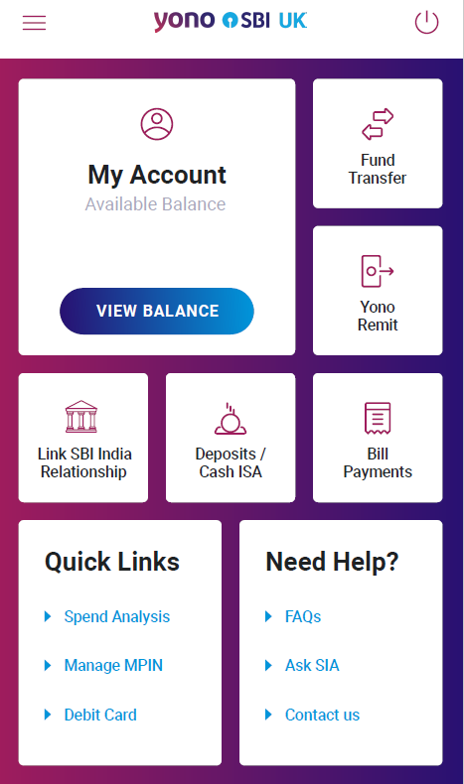Open the Spend Analysis link

[117, 616]
